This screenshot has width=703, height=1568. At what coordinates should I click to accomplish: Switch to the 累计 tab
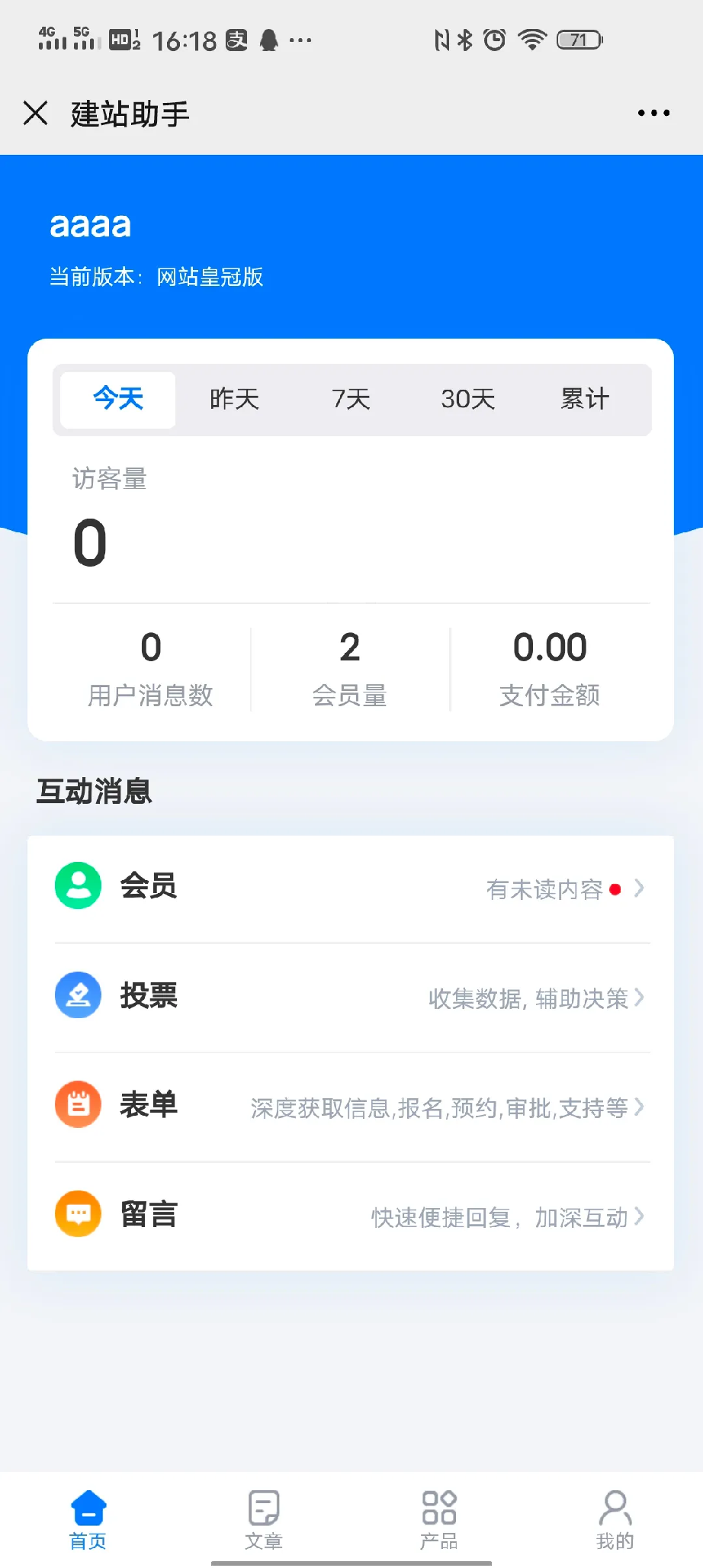point(585,399)
